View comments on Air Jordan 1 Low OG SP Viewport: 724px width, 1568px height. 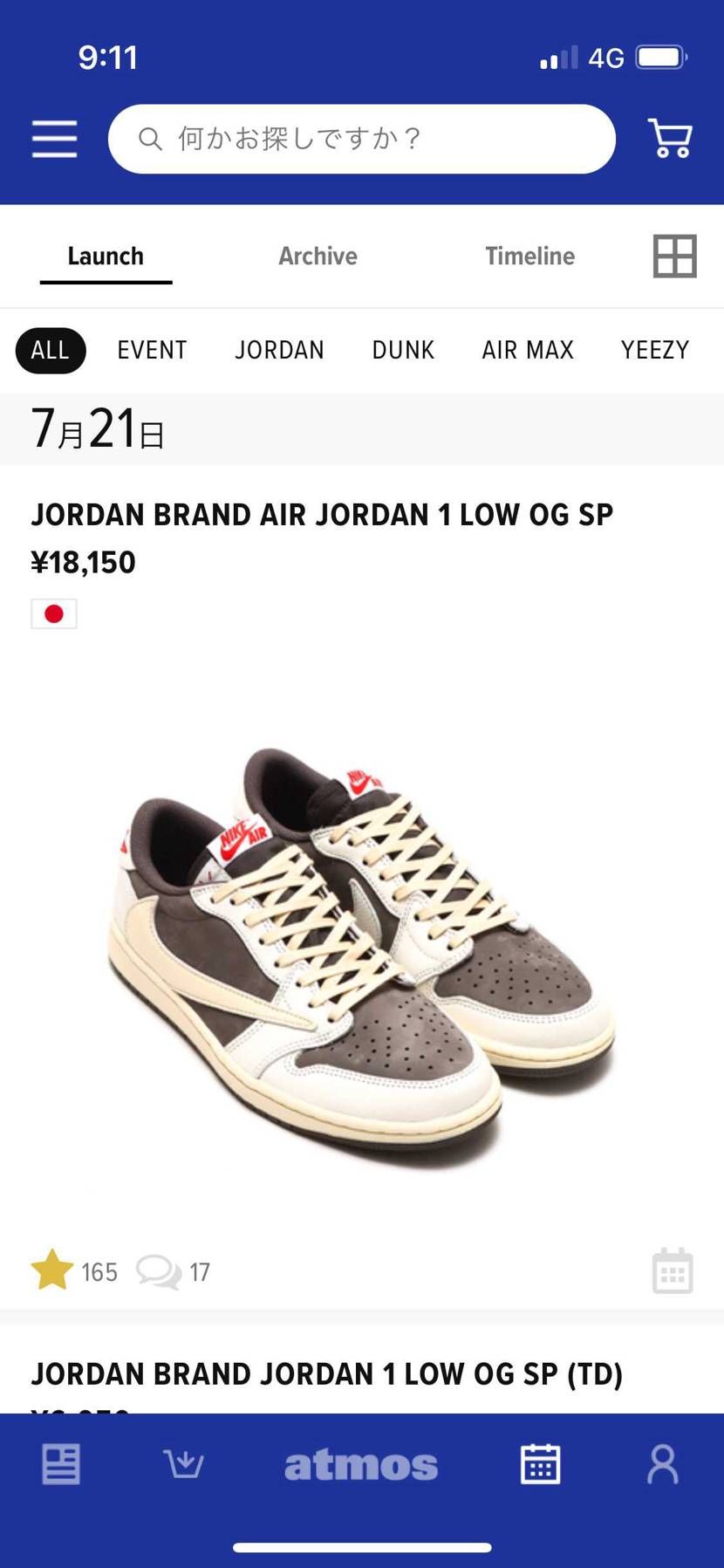158,1271
